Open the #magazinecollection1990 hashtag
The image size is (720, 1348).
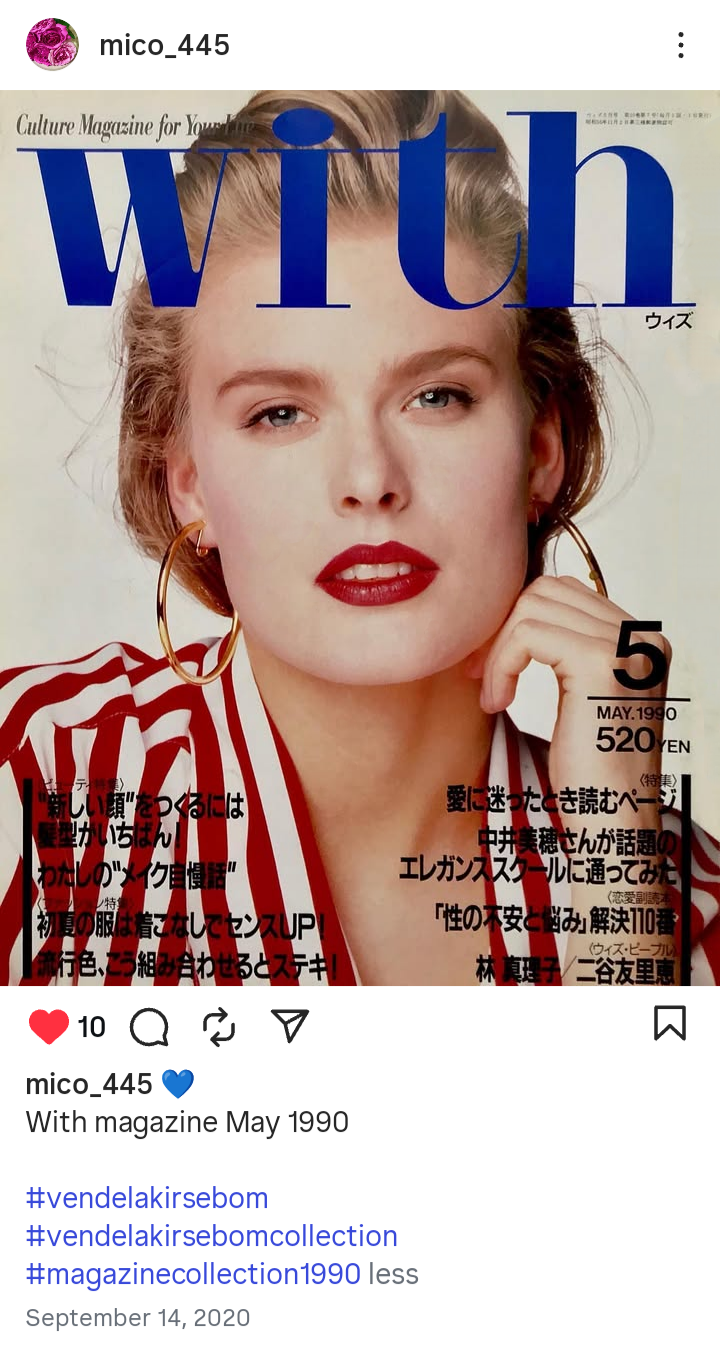click(193, 1274)
